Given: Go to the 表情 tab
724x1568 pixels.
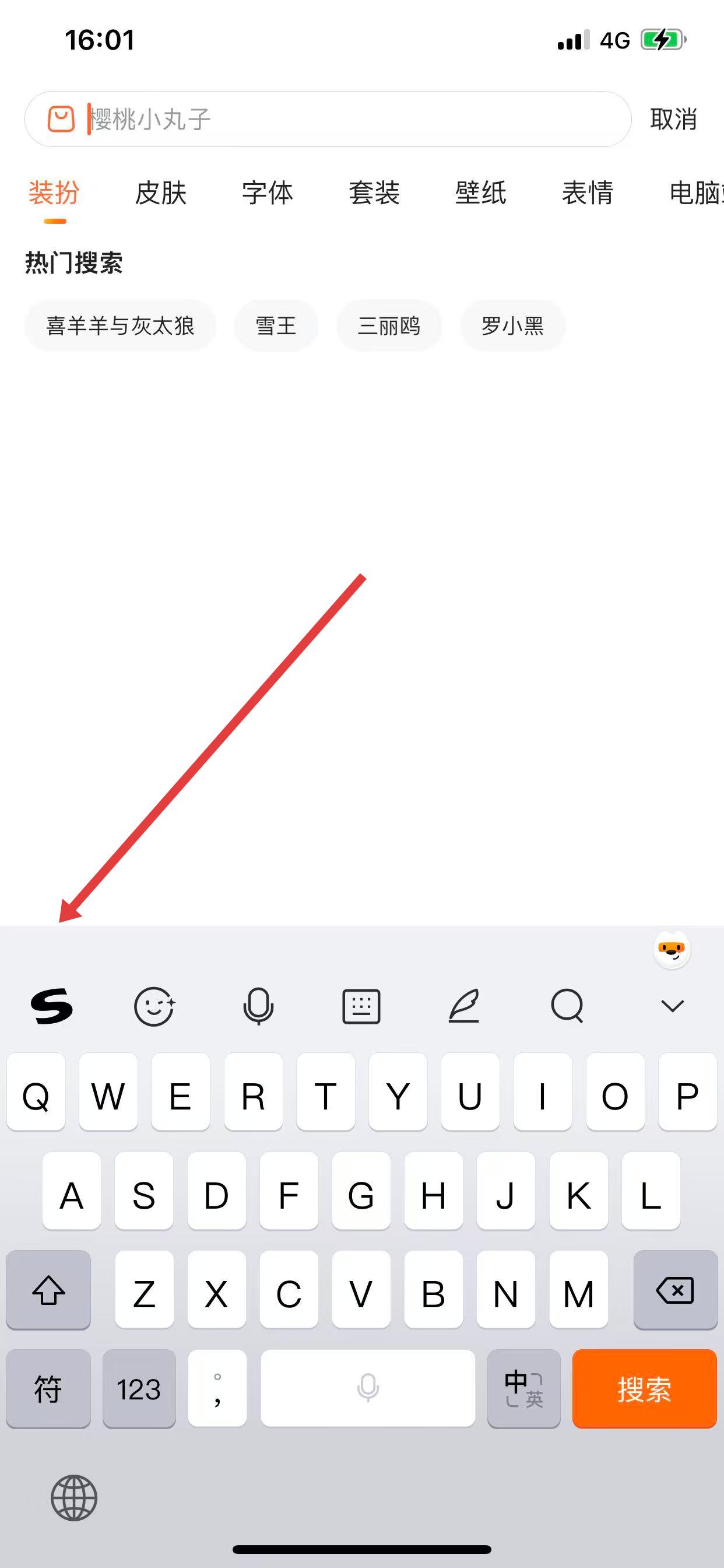Looking at the screenshot, I should [587, 193].
